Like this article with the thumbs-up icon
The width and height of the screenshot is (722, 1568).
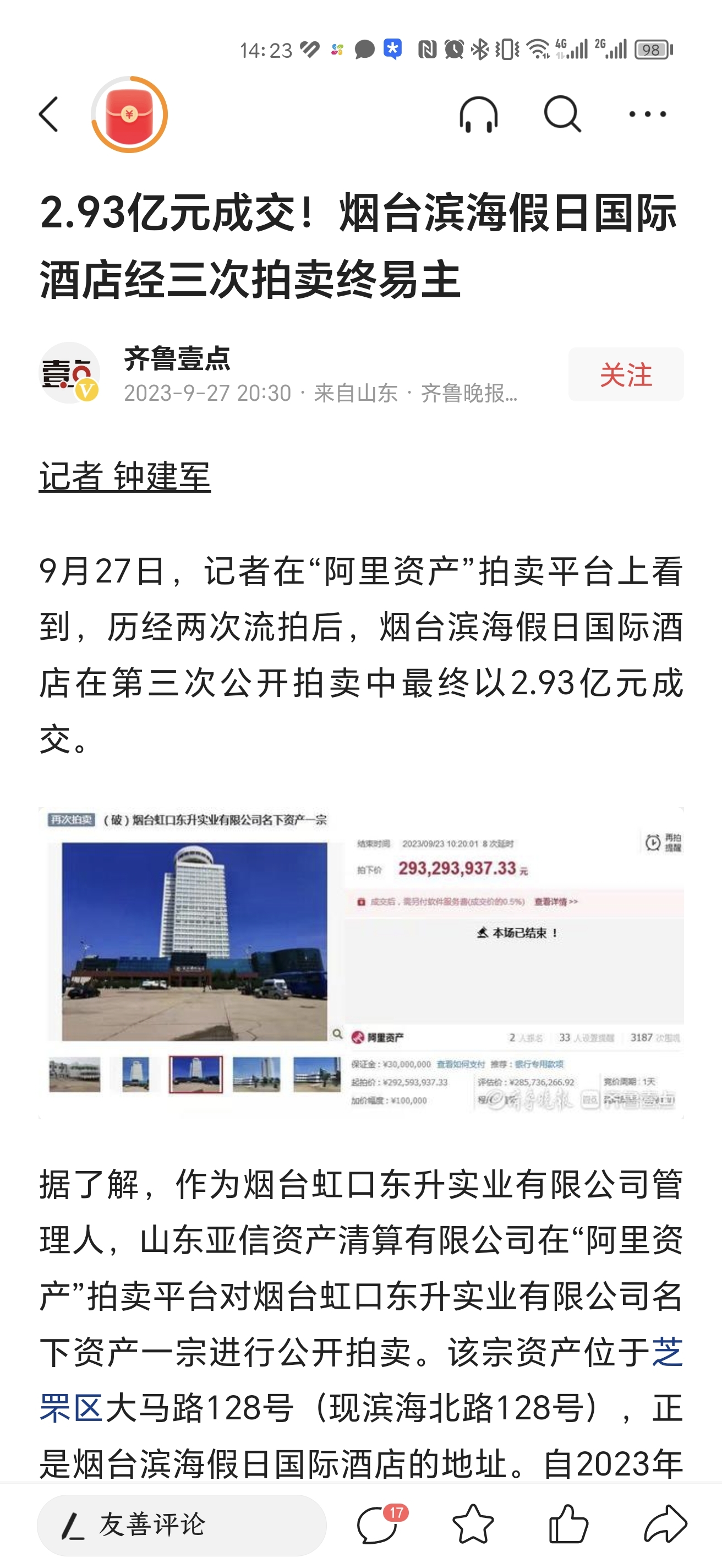tap(568, 1525)
